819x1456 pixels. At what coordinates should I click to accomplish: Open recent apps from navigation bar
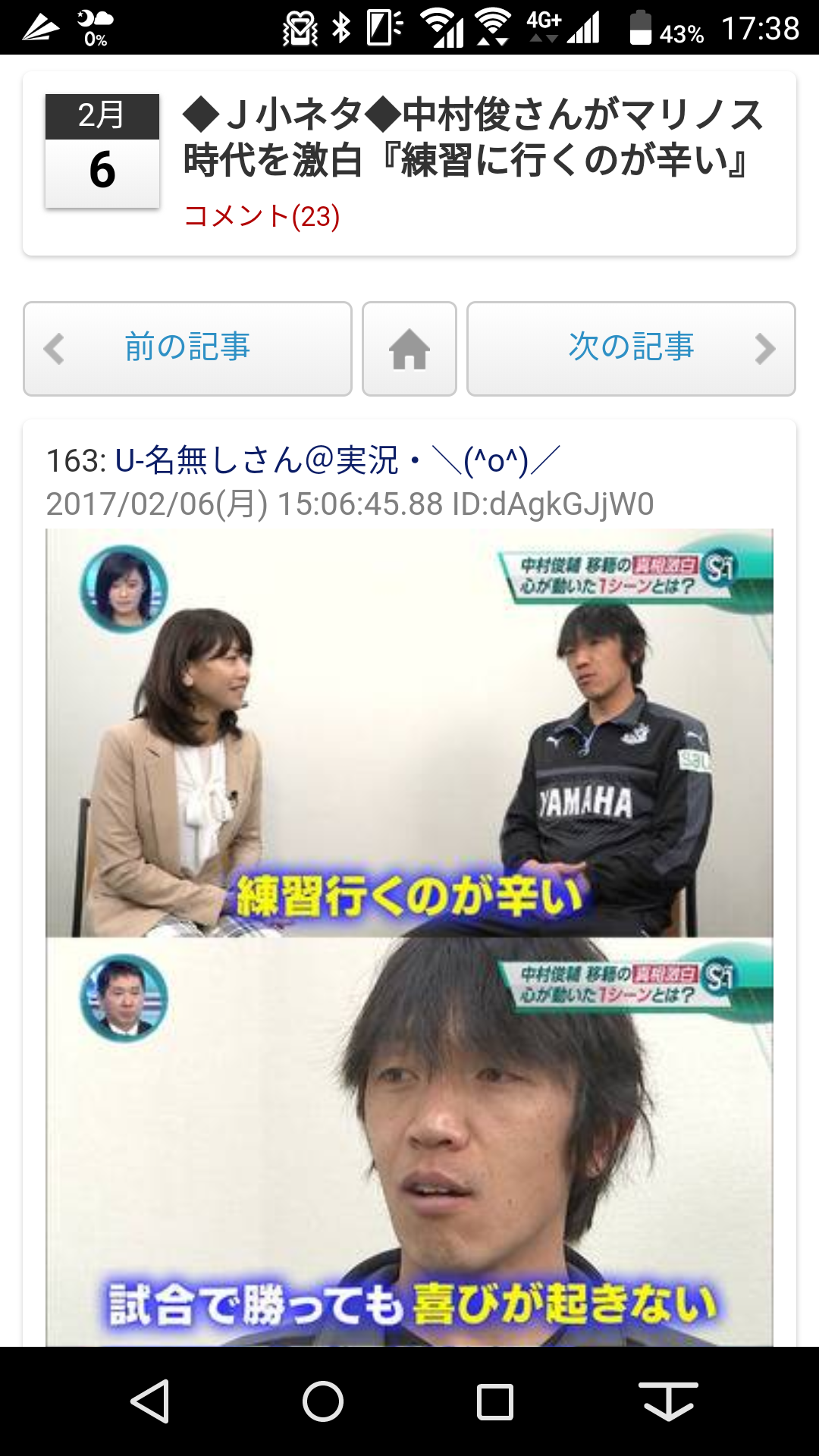pos(495,1401)
